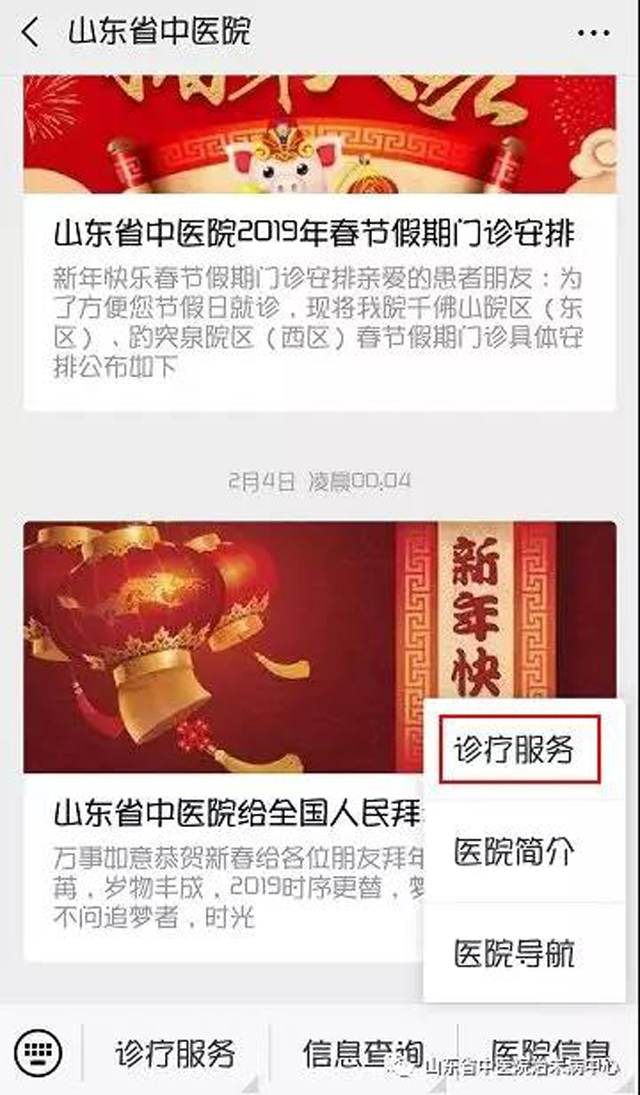Screen dimensions: 640x1095
Task: Open 诊疗服务 bottom menu
Action: (x=175, y=1052)
